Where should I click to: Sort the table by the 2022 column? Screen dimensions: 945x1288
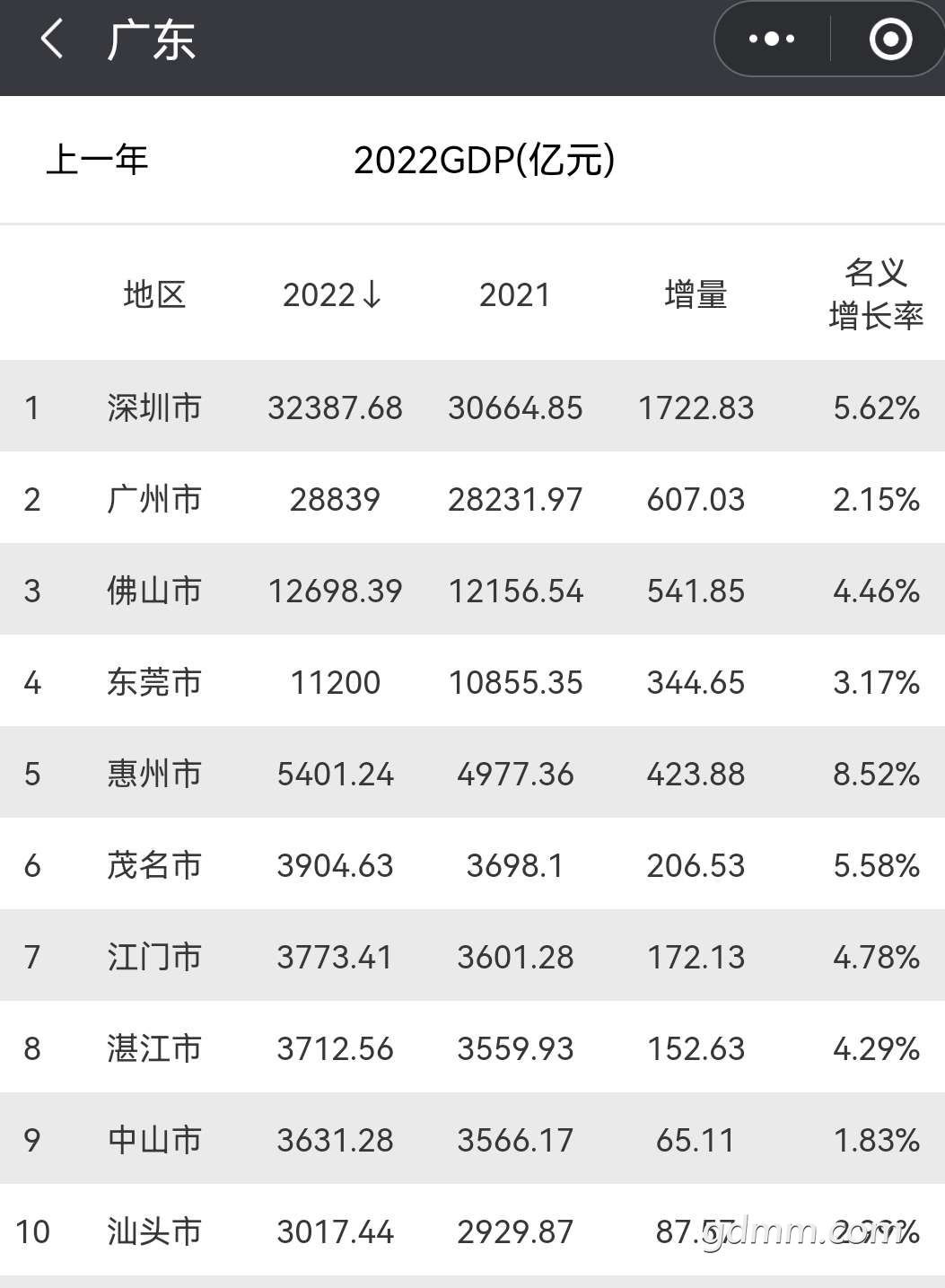[x=333, y=295]
